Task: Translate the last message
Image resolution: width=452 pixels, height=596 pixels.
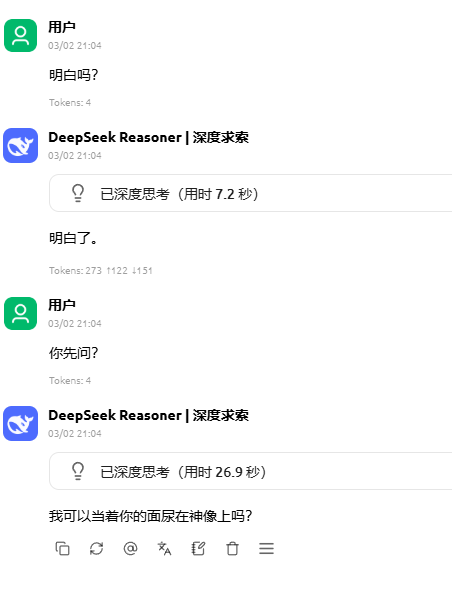Action: tap(164, 548)
